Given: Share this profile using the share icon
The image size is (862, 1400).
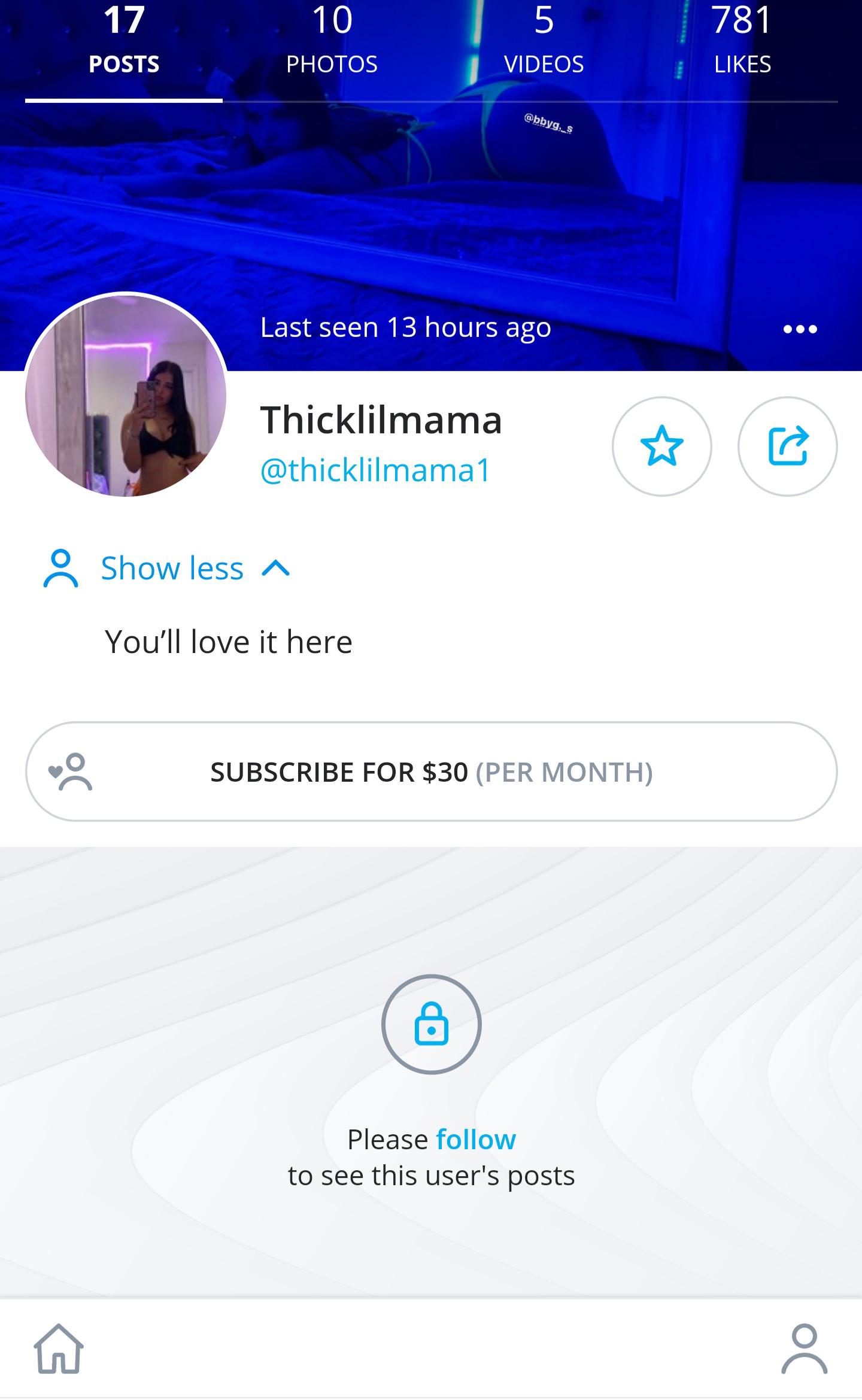Looking at the screenshot, I should point(788,447).
